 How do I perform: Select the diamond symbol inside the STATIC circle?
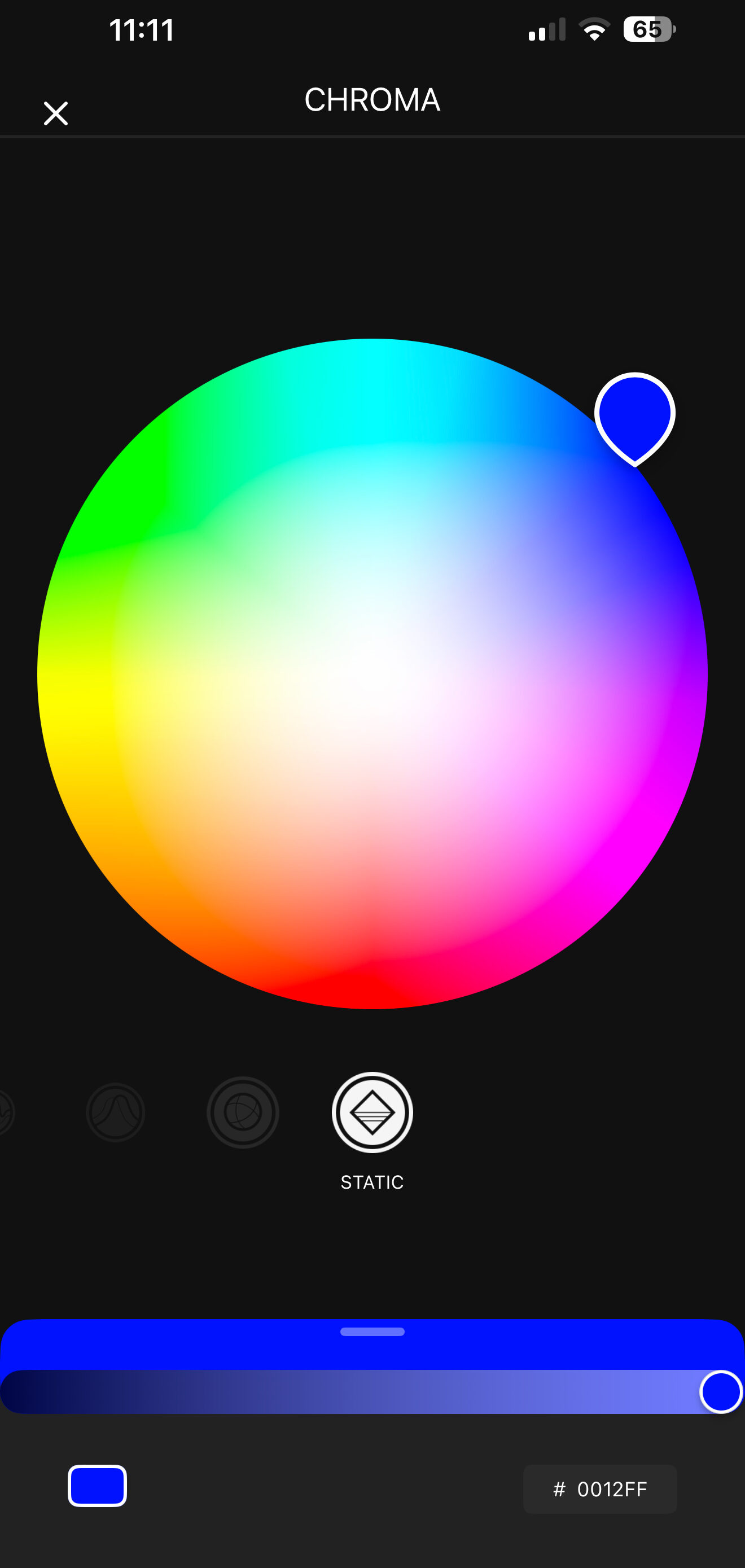tap(371, 1112)
